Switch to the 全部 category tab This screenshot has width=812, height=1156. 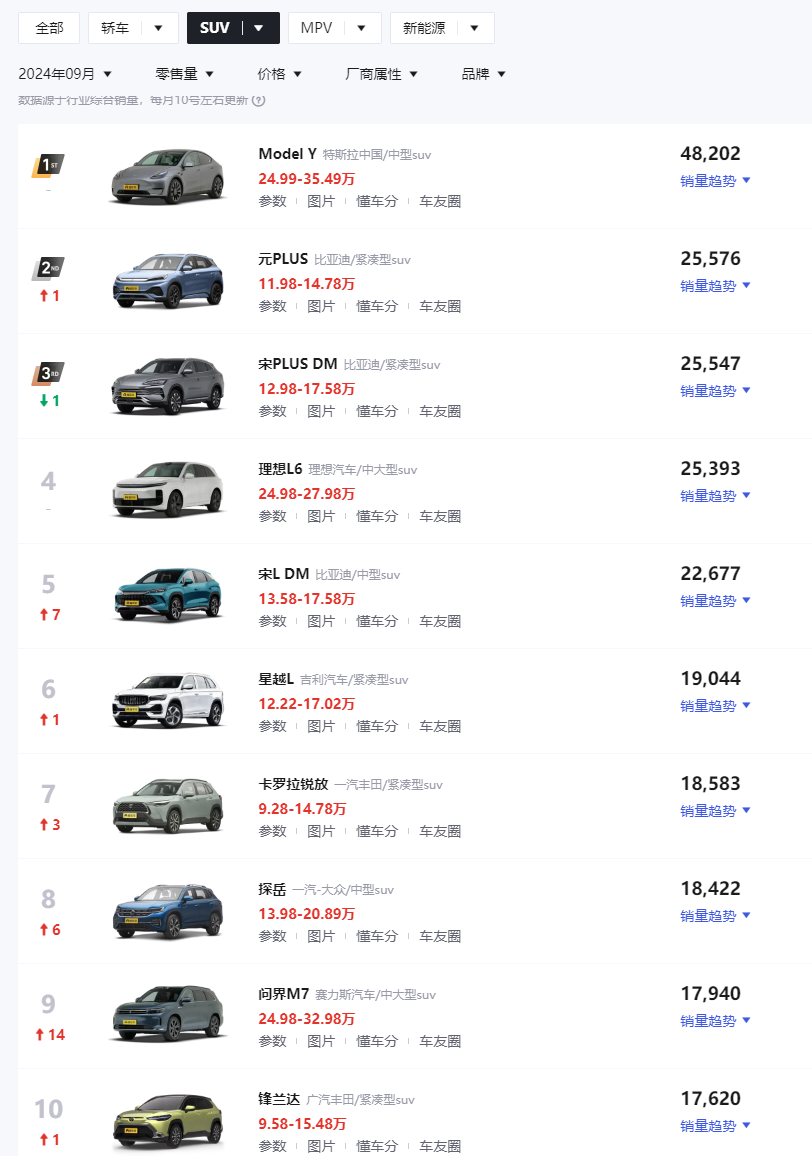pos(49,28)
